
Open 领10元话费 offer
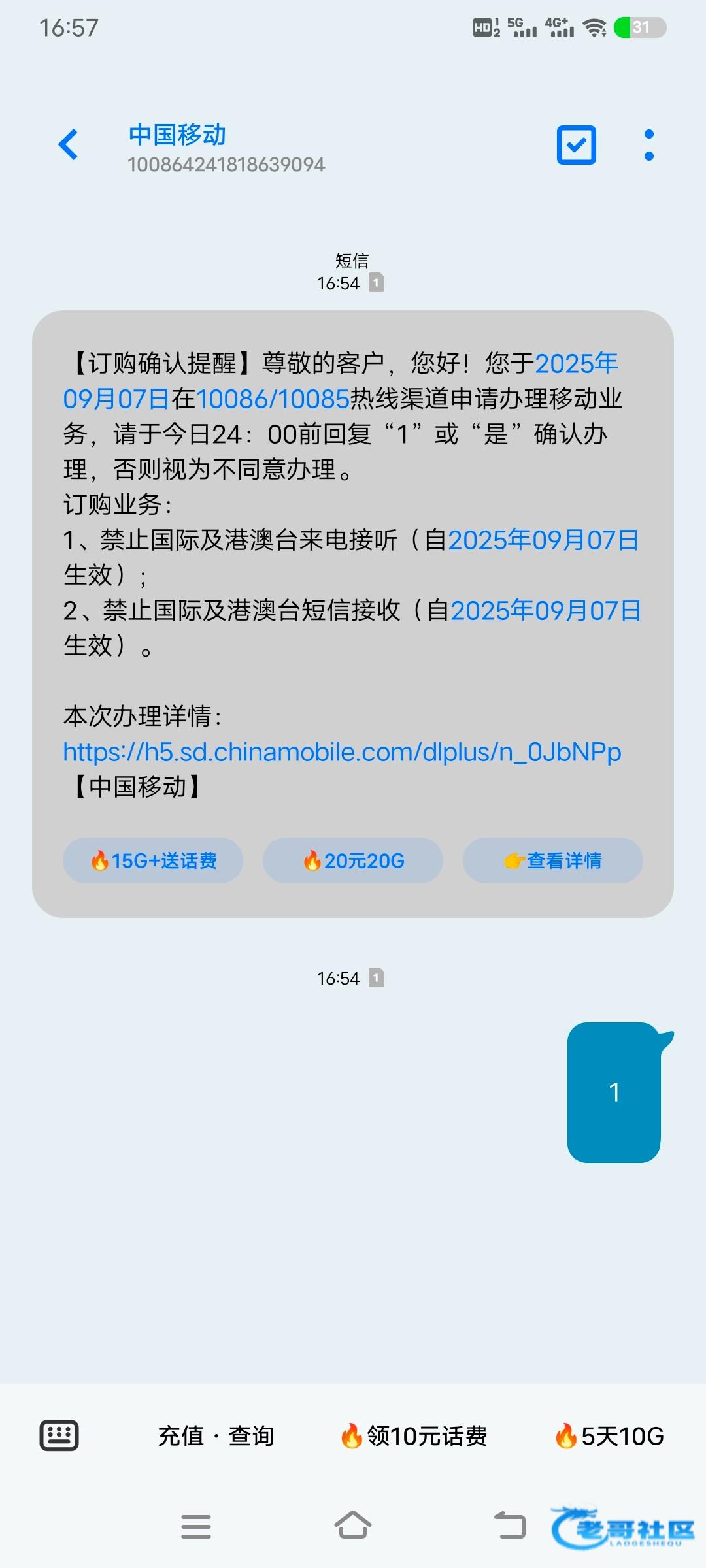coord(414,1436)
